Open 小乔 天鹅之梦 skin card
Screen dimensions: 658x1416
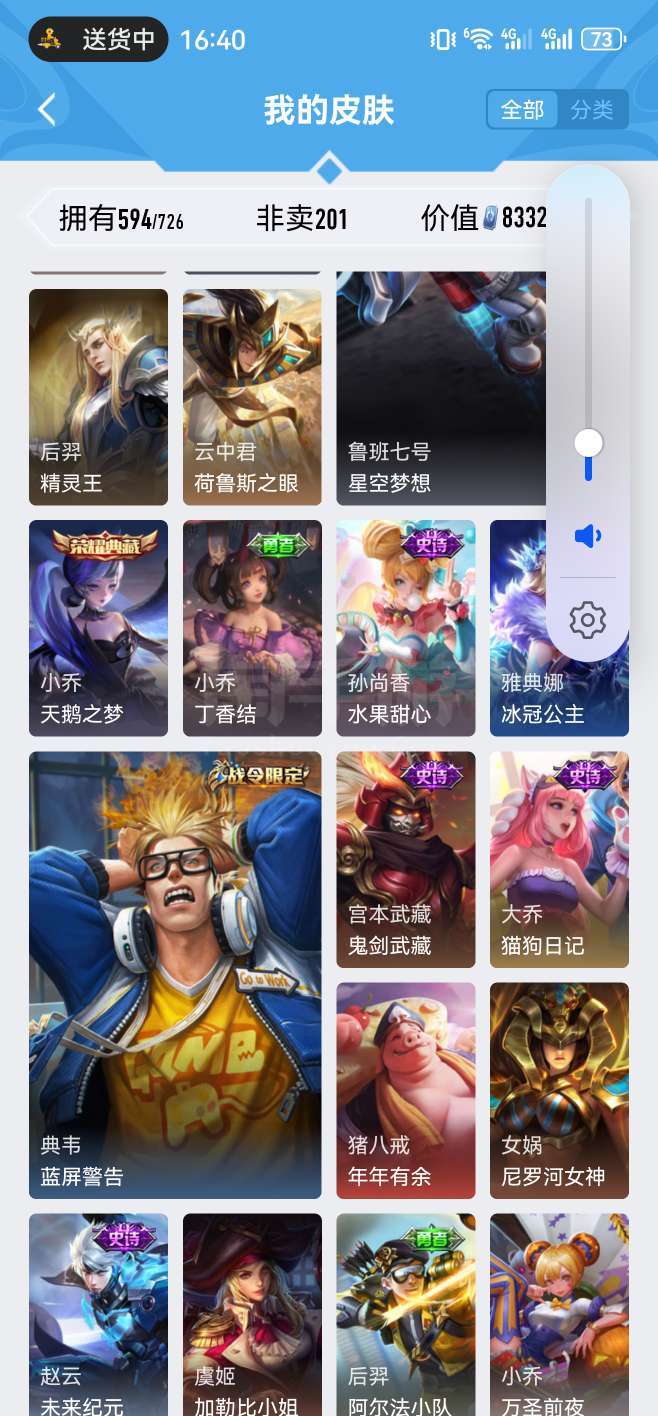pos(98,628)
